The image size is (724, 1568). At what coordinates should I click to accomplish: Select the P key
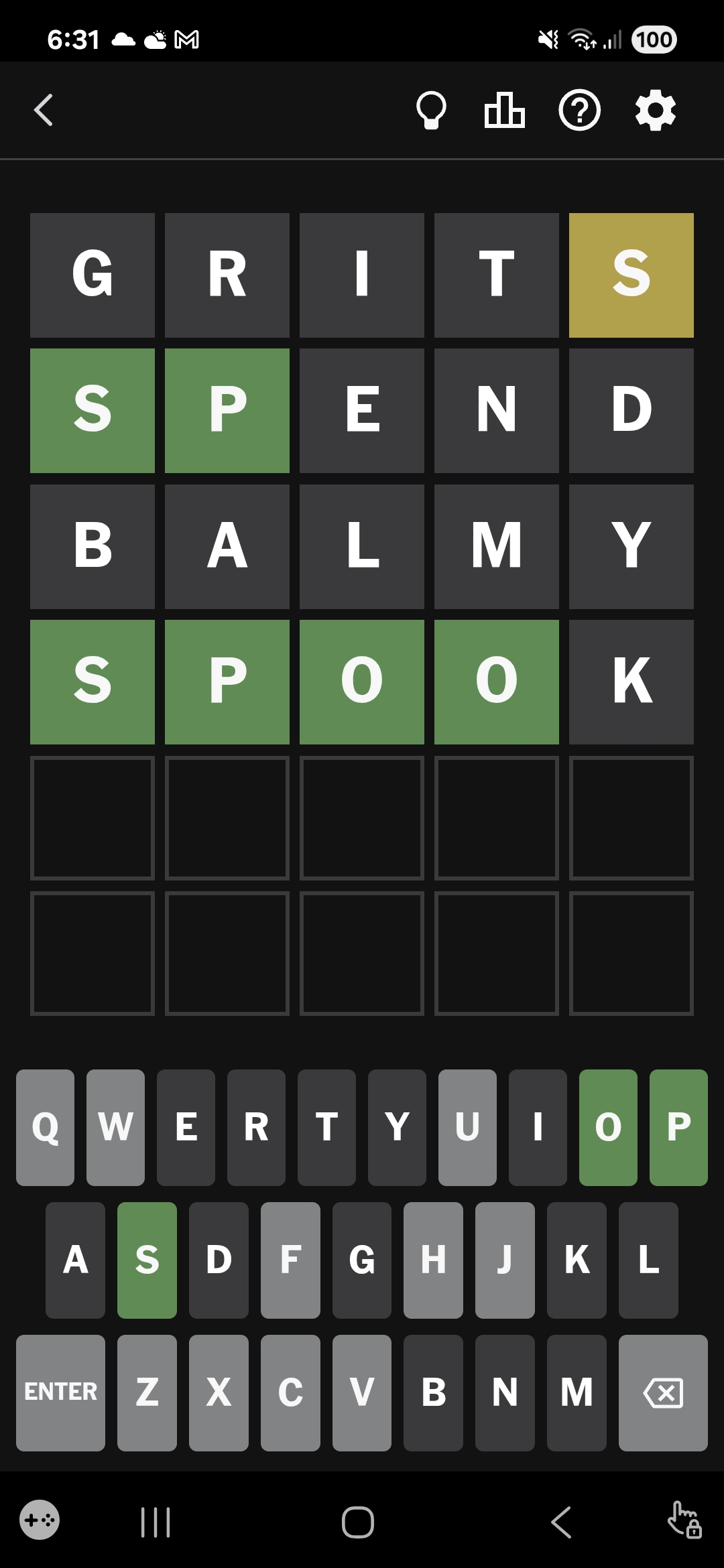678,1127
